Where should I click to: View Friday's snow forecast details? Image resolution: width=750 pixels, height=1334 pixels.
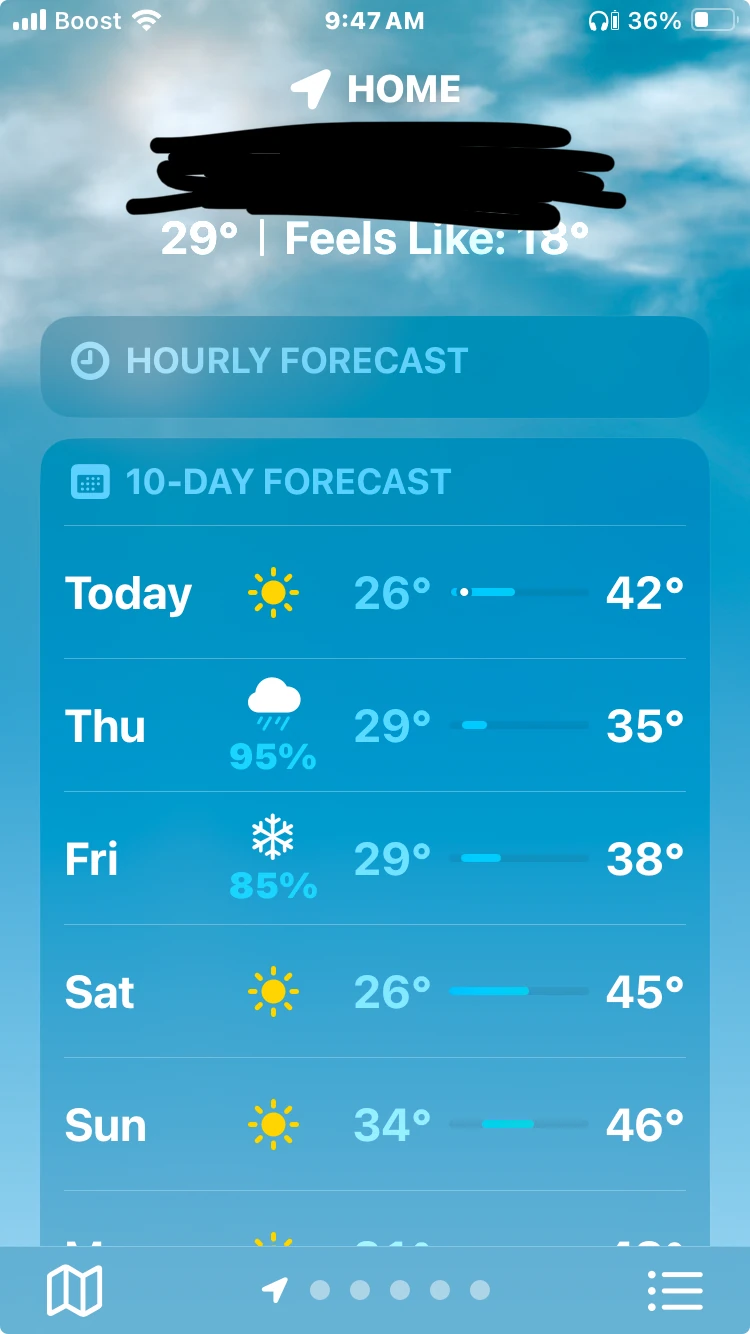coord(374,859)
